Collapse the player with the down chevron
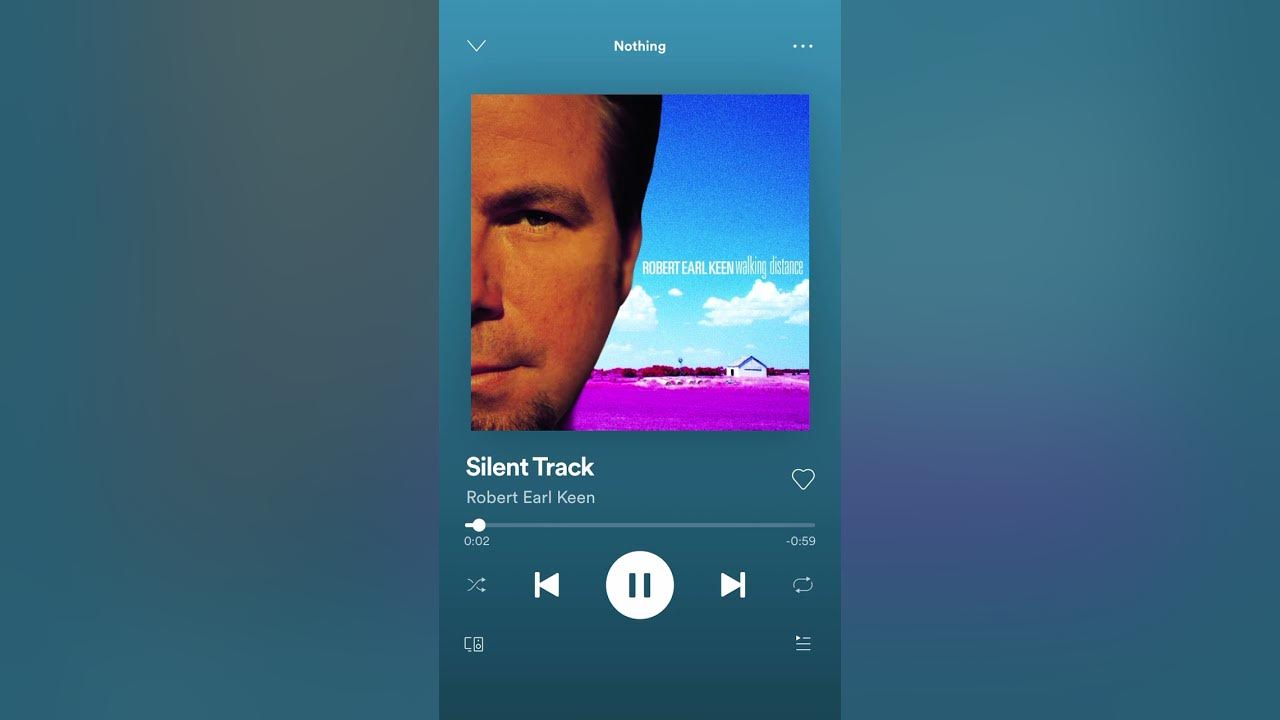The width and height of the screenshot is (1280, 720). tap(476, 46)
